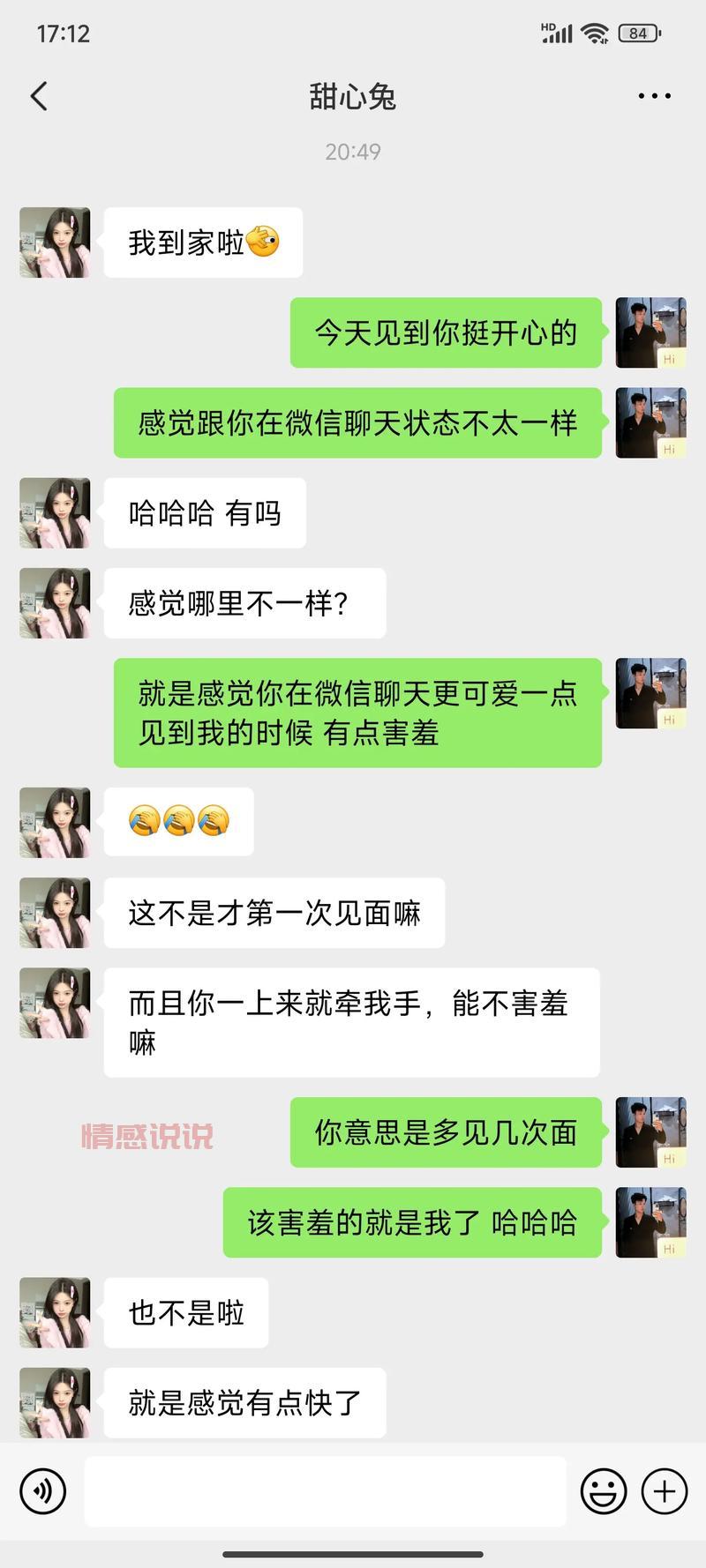Tap the 今天见到你挺开心的 green bubble

[x=445, y=333]
